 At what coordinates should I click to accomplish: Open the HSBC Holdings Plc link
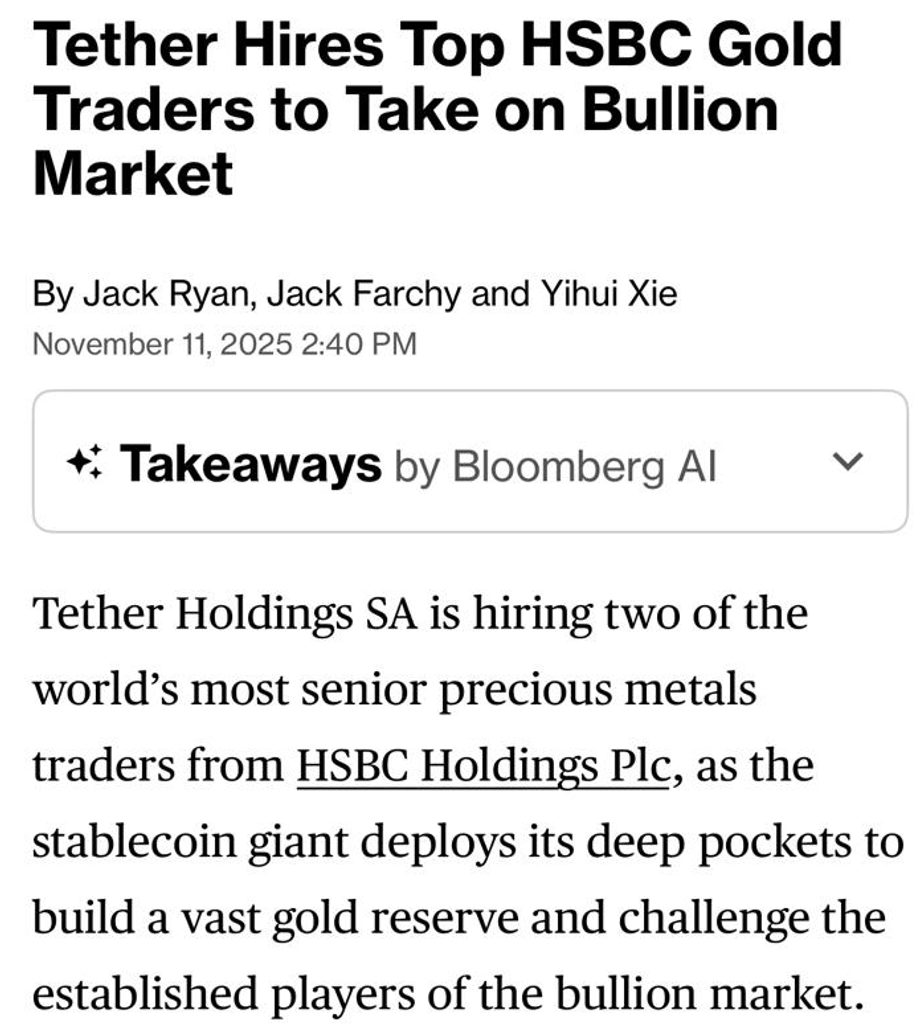pyautogui.click(x=482, y=766)
